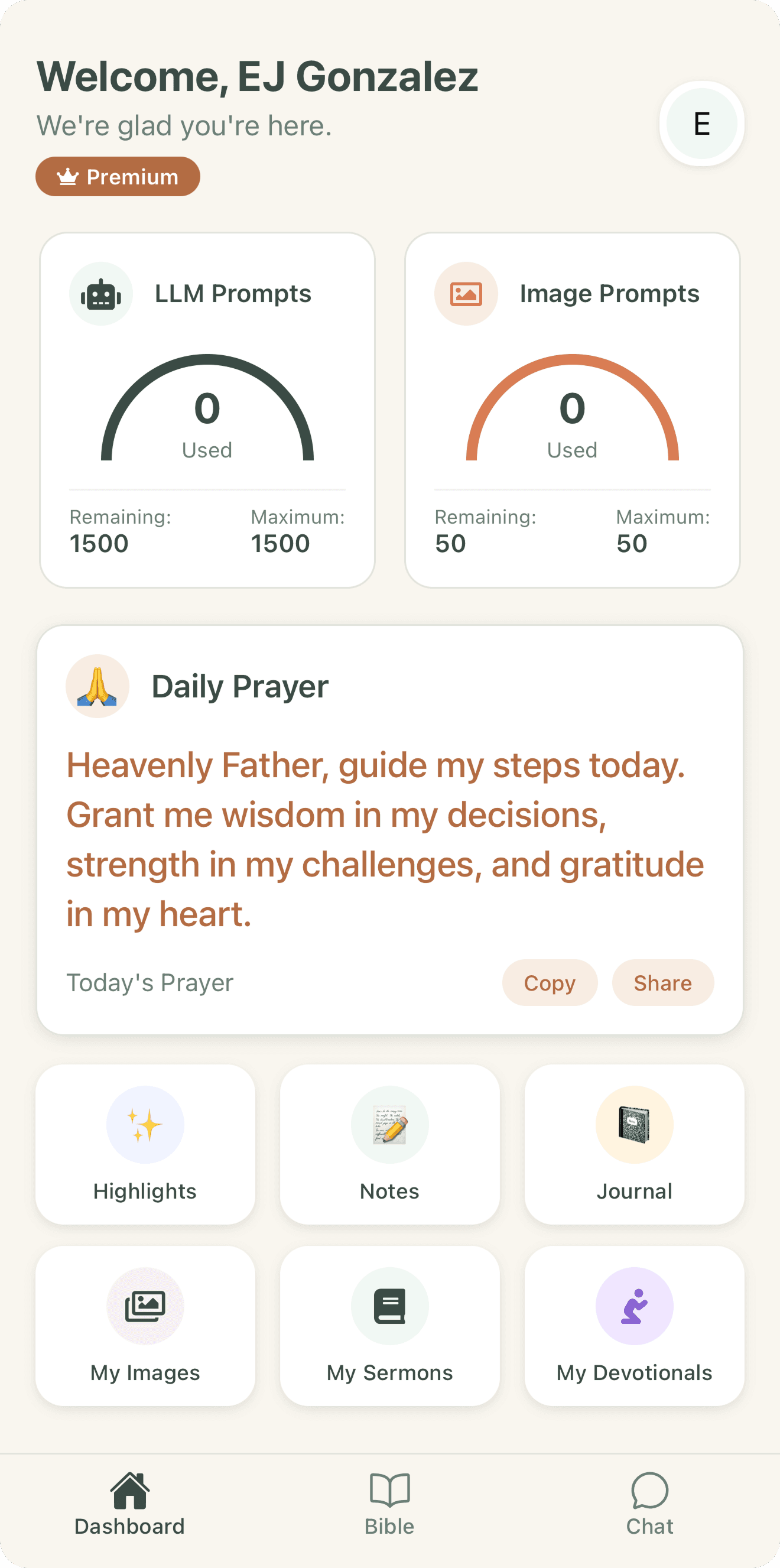Open the LLM Prompts usage card
The width and height of the screenshot is (780, 1568).
click(207, 410)
